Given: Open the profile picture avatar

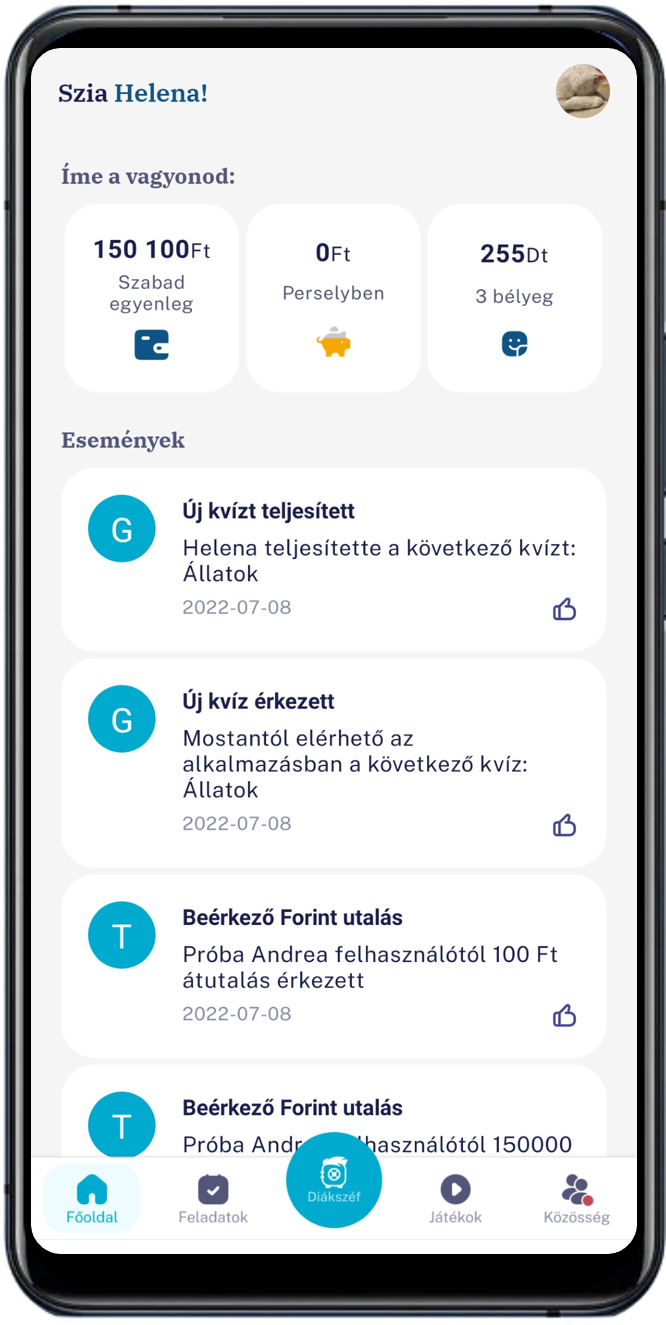Looking at the screenshot, I should click(583, 92).
